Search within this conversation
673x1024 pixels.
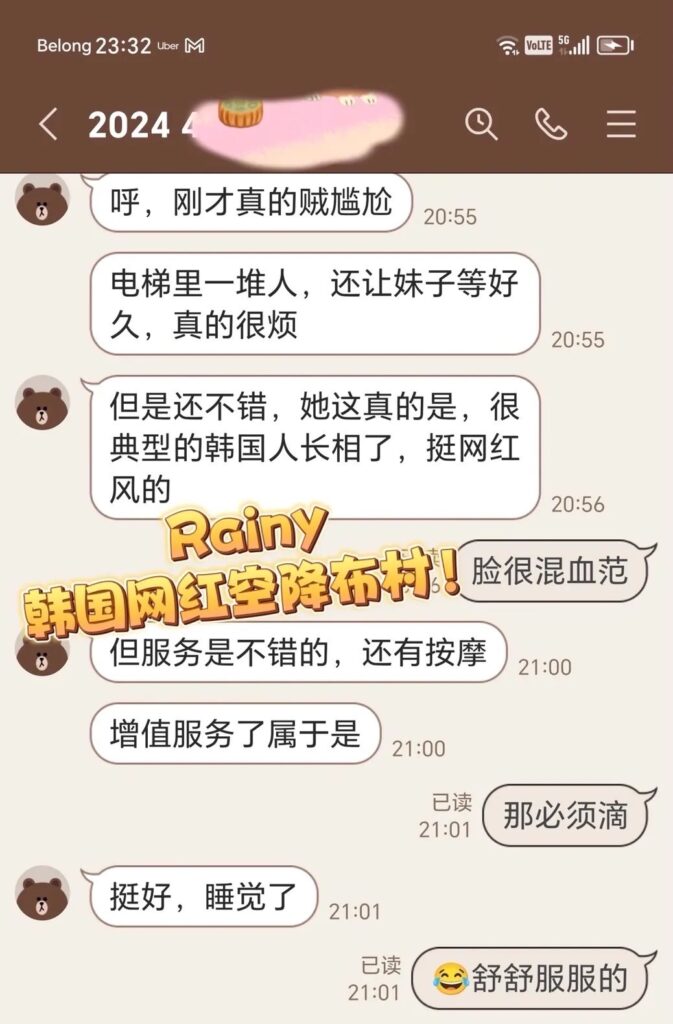(x=481, y=124)
